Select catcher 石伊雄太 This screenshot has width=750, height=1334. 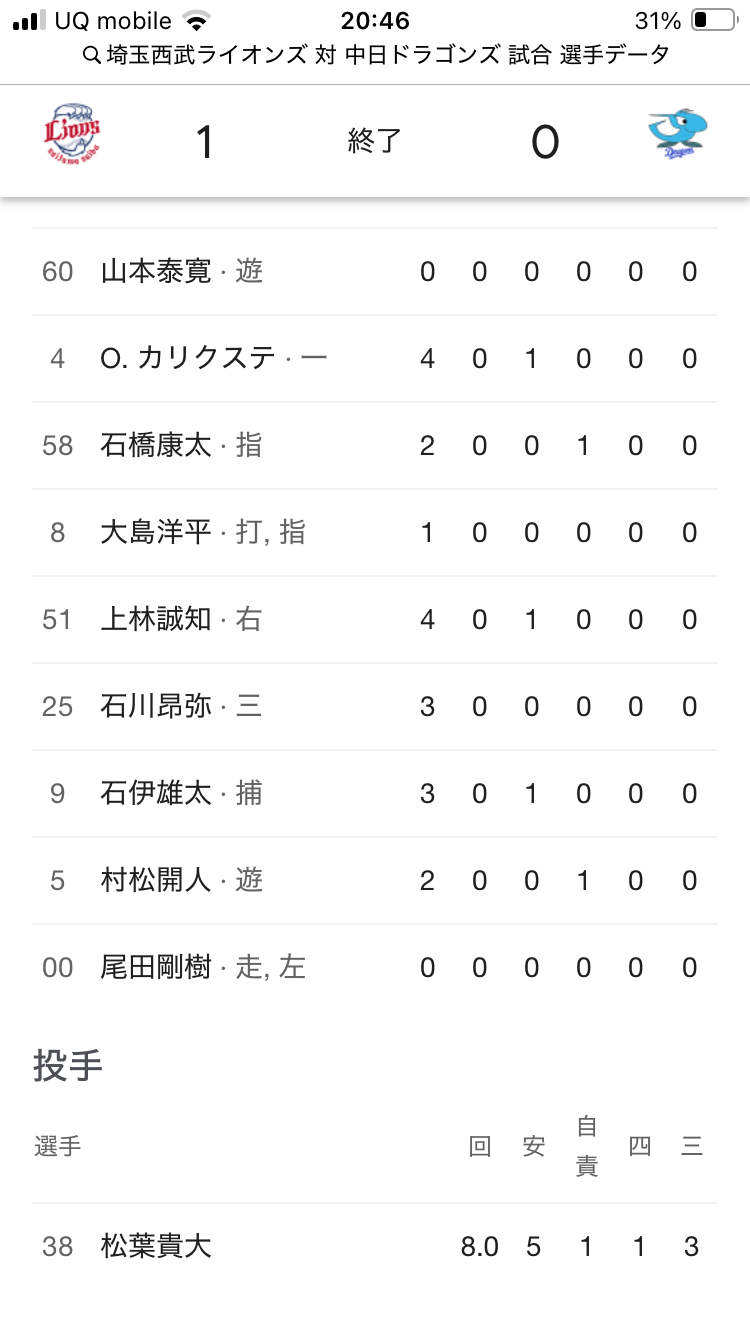[x=375, y=794]
